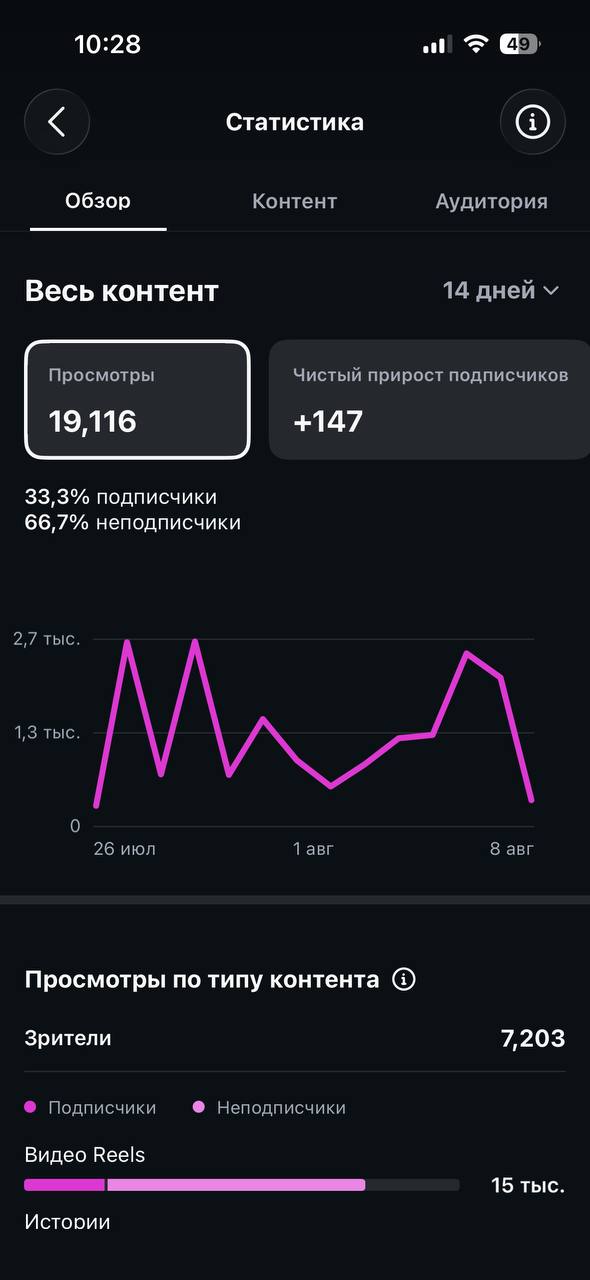Viewport: 590px width, 1280px height.
Task: Go back using the arrow button
Action: 57,122
